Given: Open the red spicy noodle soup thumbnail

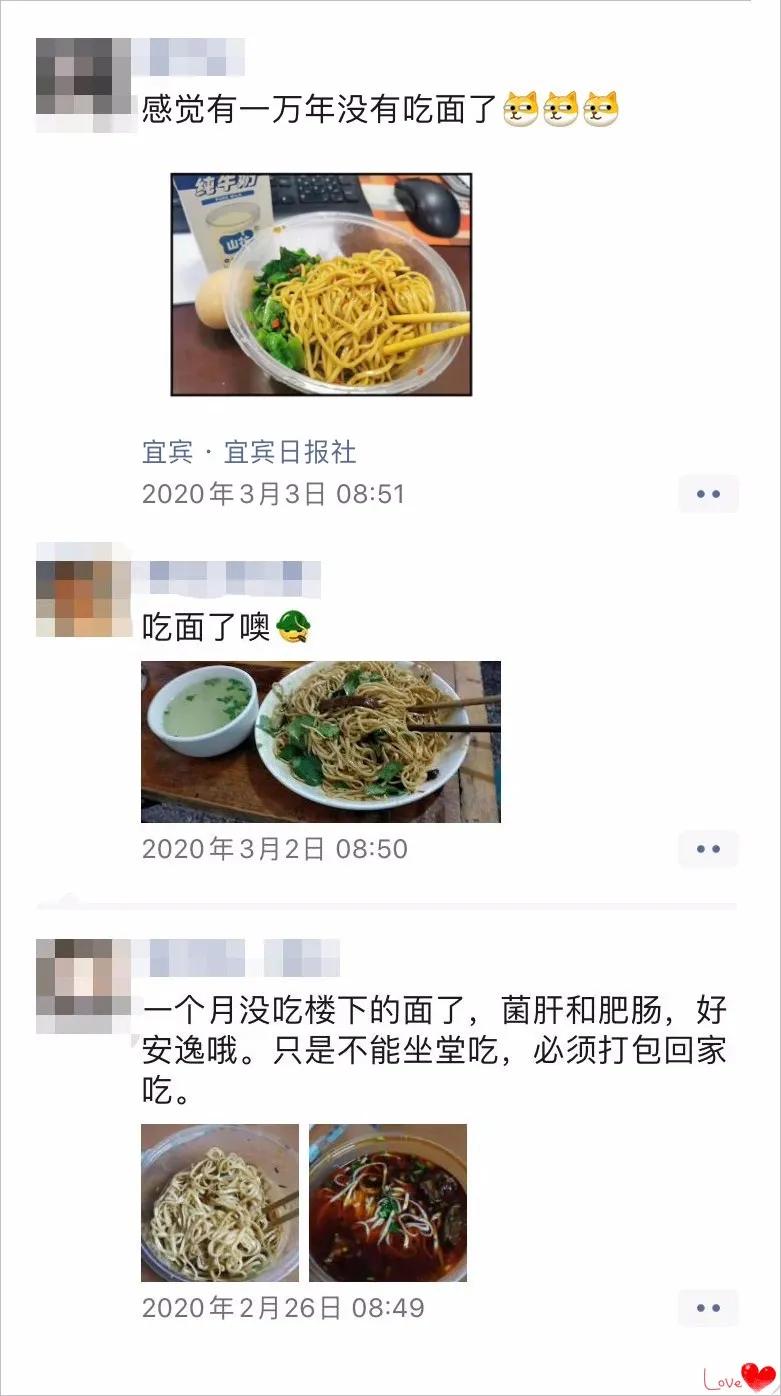Looking at the screenshot, I should point(390,1203).
